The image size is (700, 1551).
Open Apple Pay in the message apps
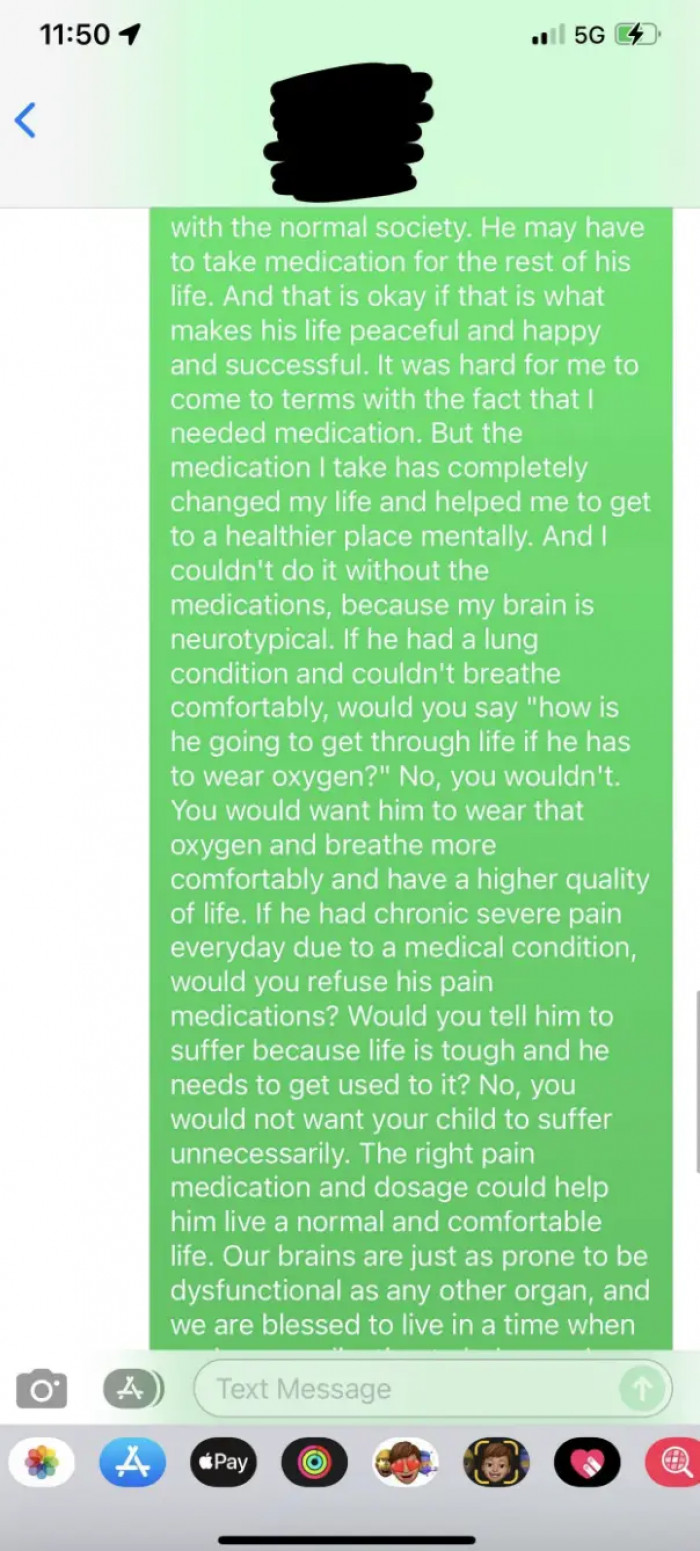coord(222,1463)
